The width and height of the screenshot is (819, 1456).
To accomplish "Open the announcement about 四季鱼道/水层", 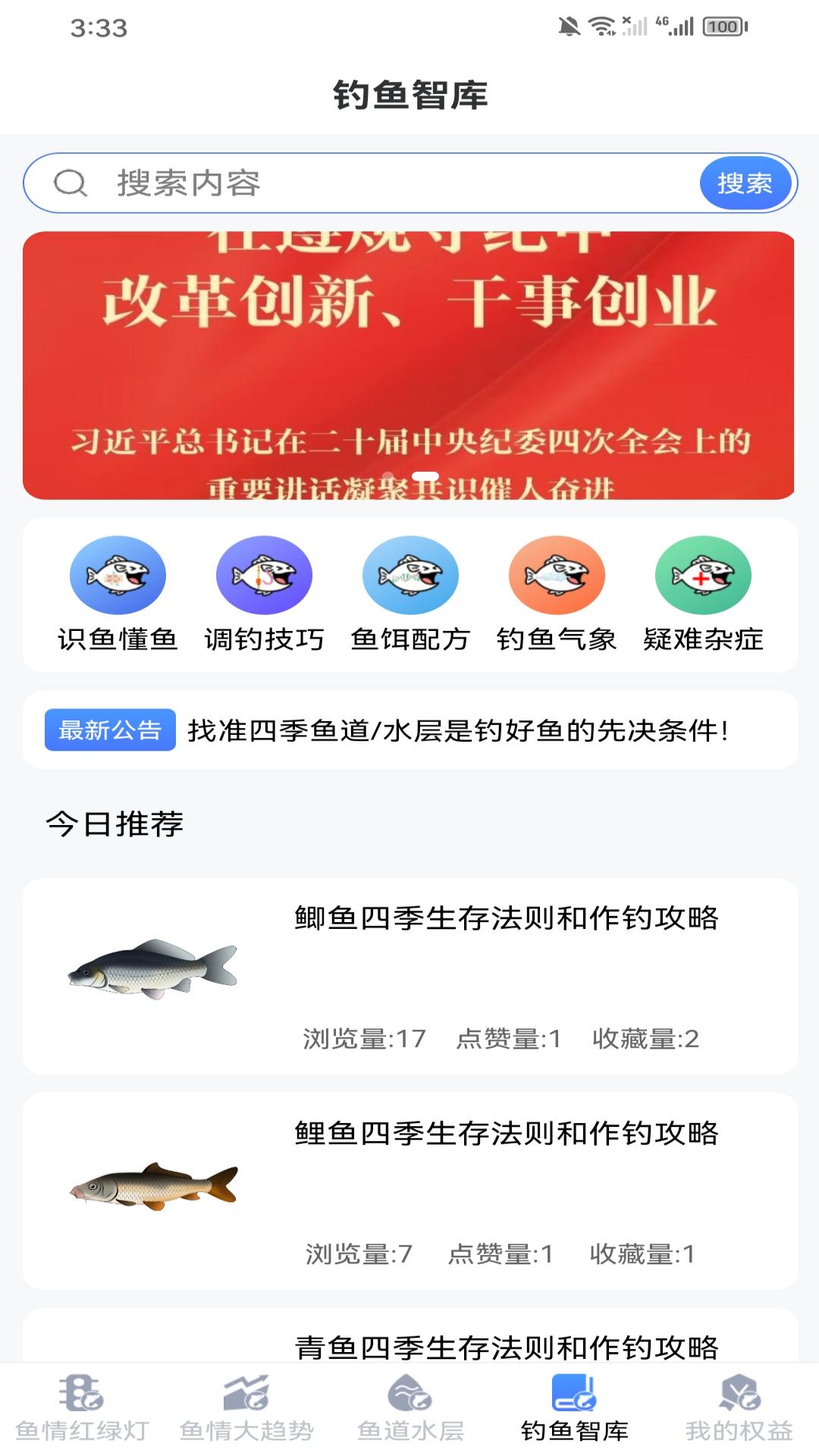I will (465, 730).
